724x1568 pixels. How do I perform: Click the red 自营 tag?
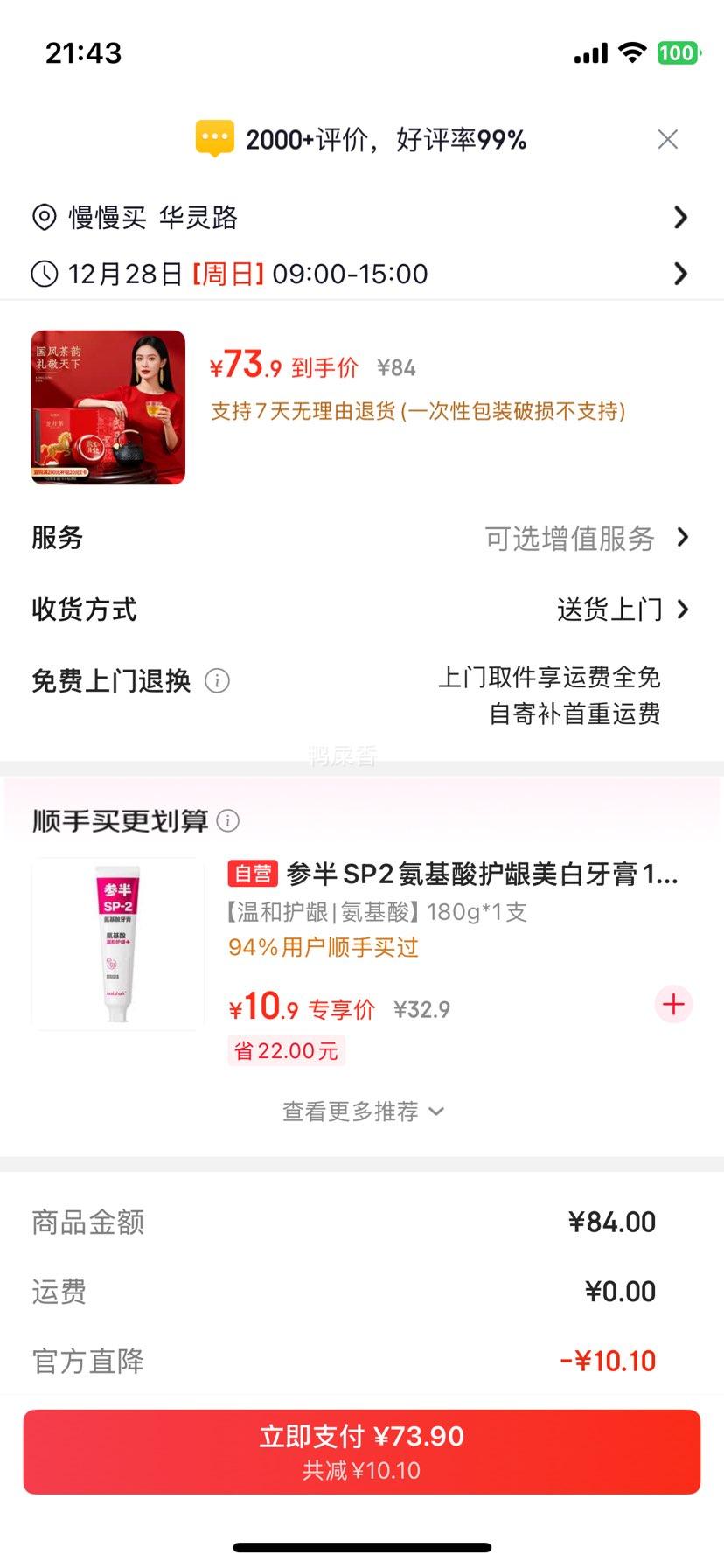(251, 874)
